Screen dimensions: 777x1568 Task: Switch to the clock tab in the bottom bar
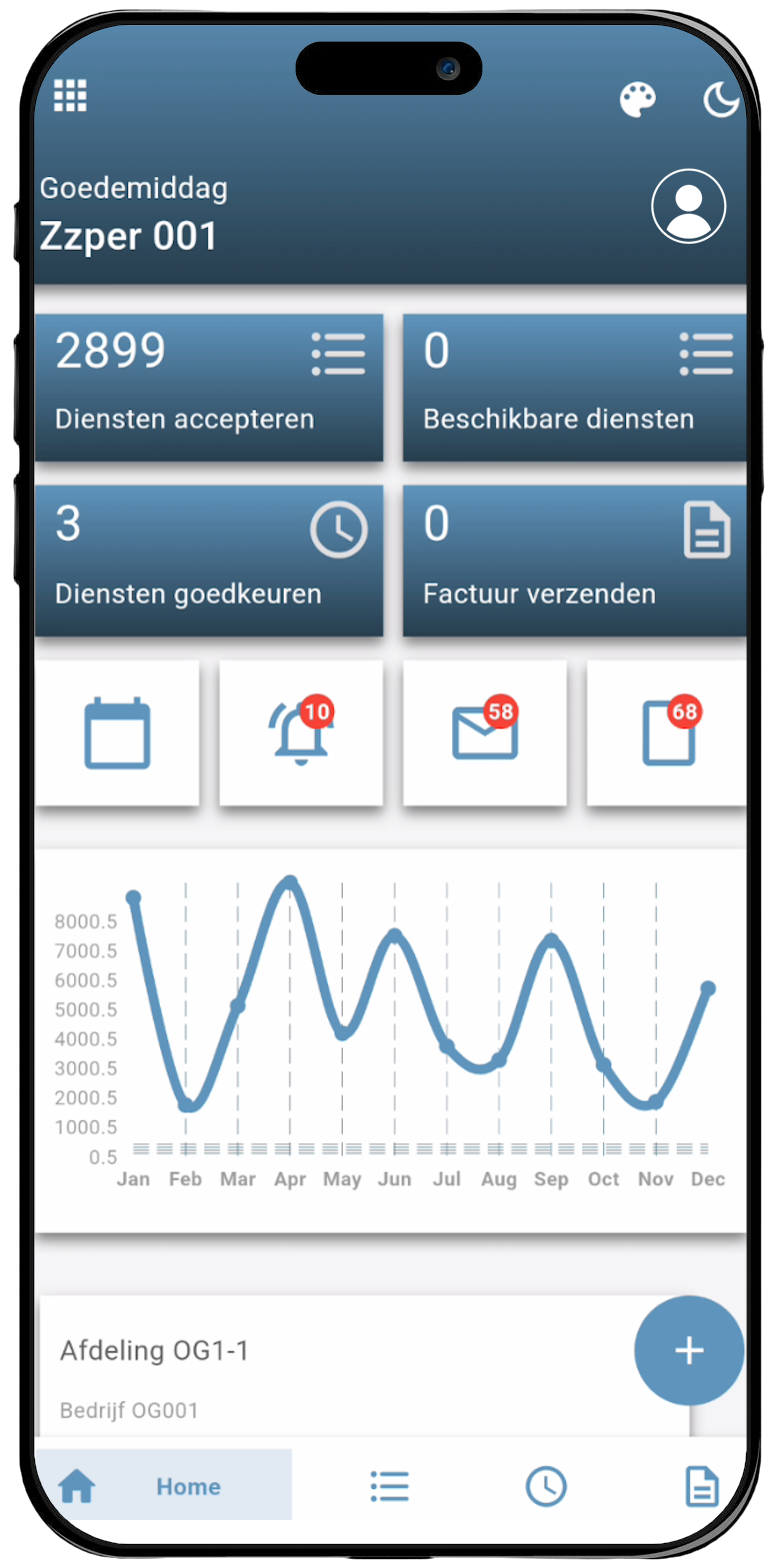[546, 1486]
